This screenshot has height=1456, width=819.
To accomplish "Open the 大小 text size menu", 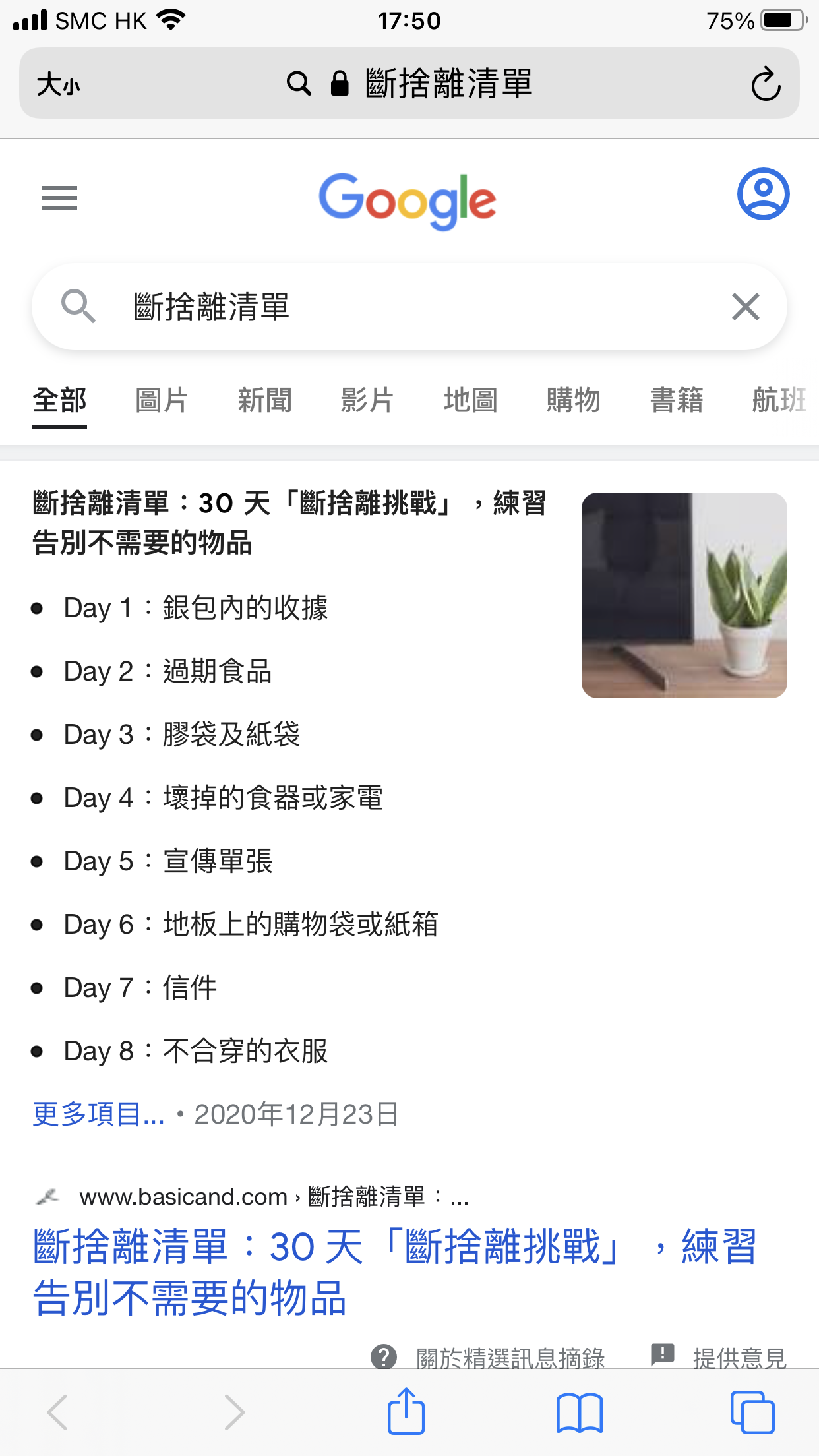I will (x=58, y=84).
